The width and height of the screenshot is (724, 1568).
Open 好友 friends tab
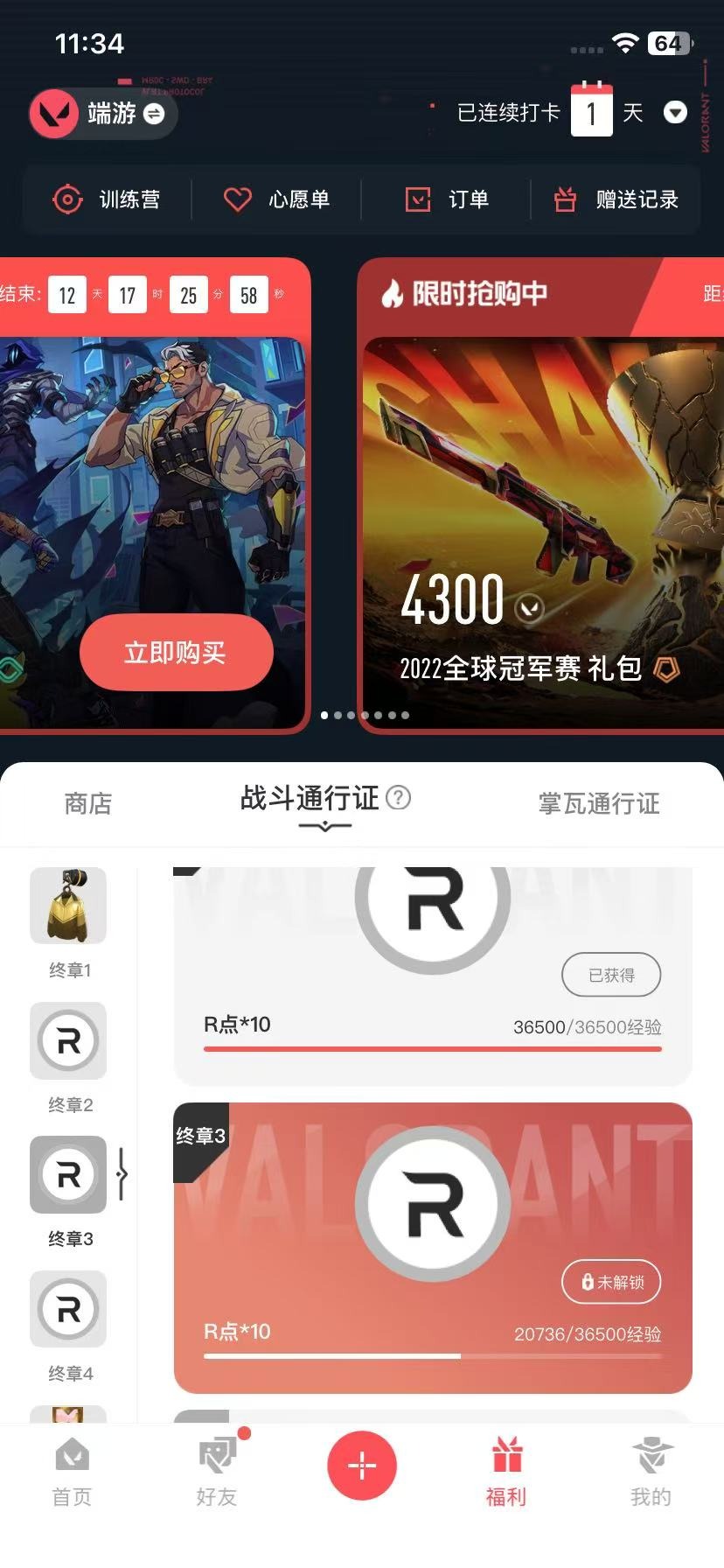coord(217,1472)
